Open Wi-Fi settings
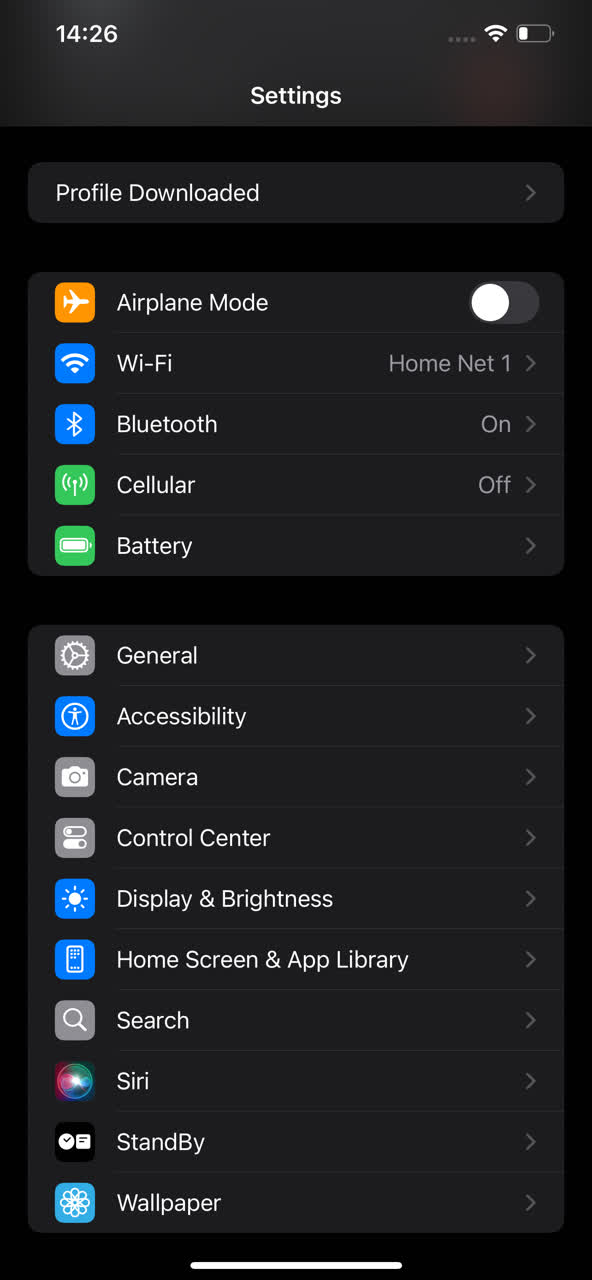The height and width of the screenshot is (1280, 592). pyautogui.click(x=296, y=363)
